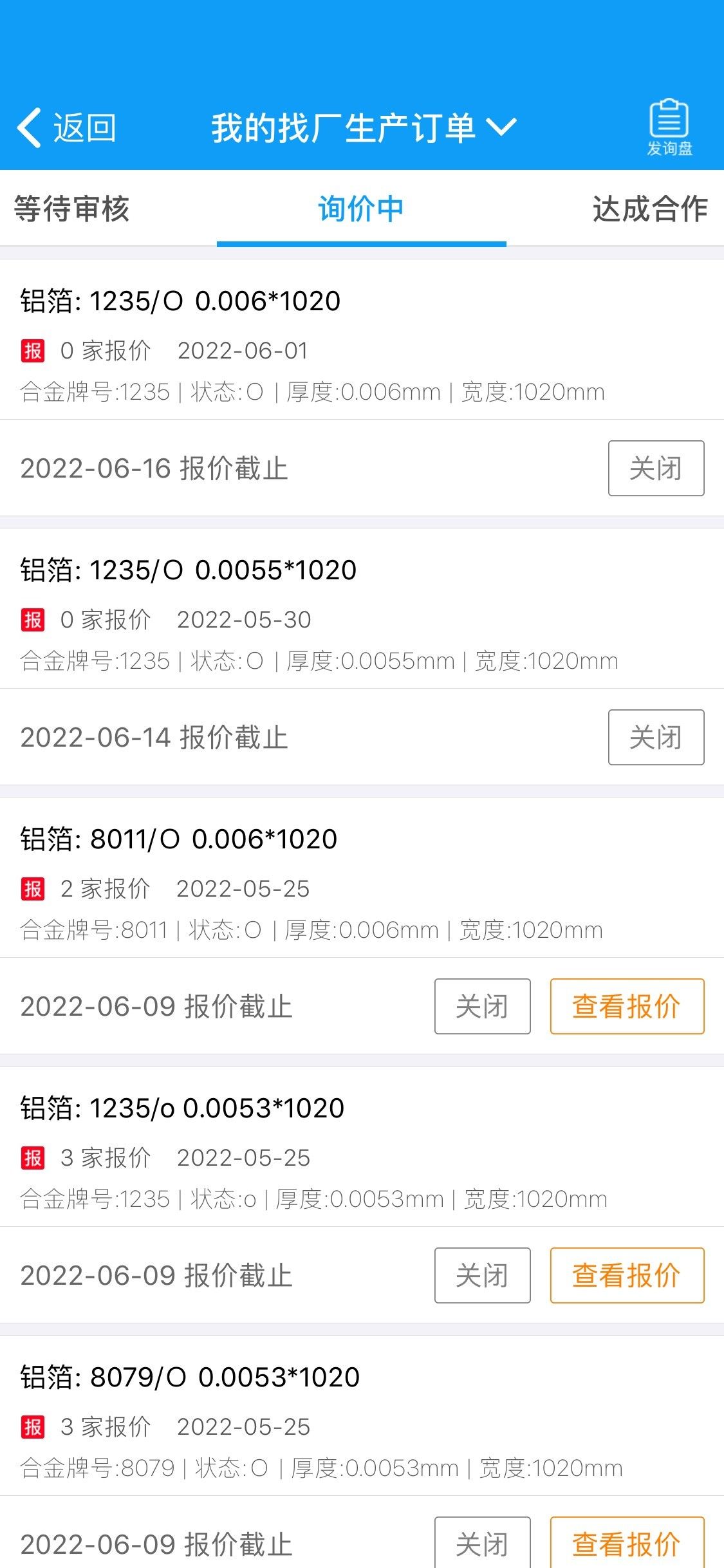
Task: Open the 铝箔 8079/O 0.0053*1020 order
Action: (190, 1377)
